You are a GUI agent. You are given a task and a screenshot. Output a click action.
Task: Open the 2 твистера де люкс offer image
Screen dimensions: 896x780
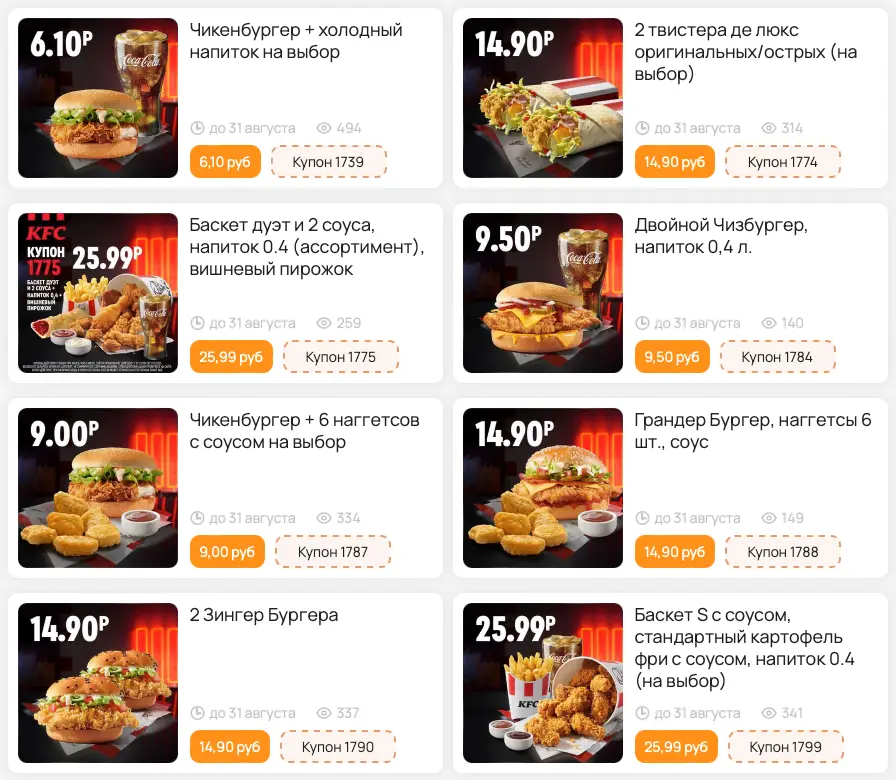click(542, 98)
